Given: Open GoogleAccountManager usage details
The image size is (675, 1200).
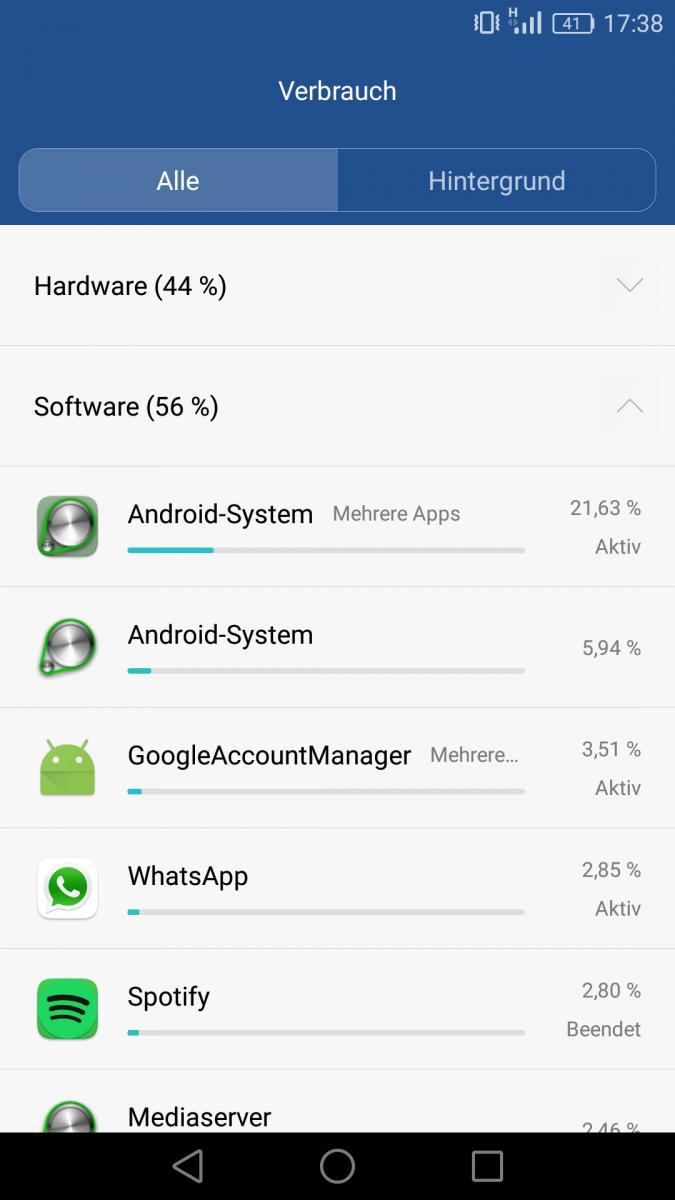Looking at the screenshot, I should click(337, 768).
